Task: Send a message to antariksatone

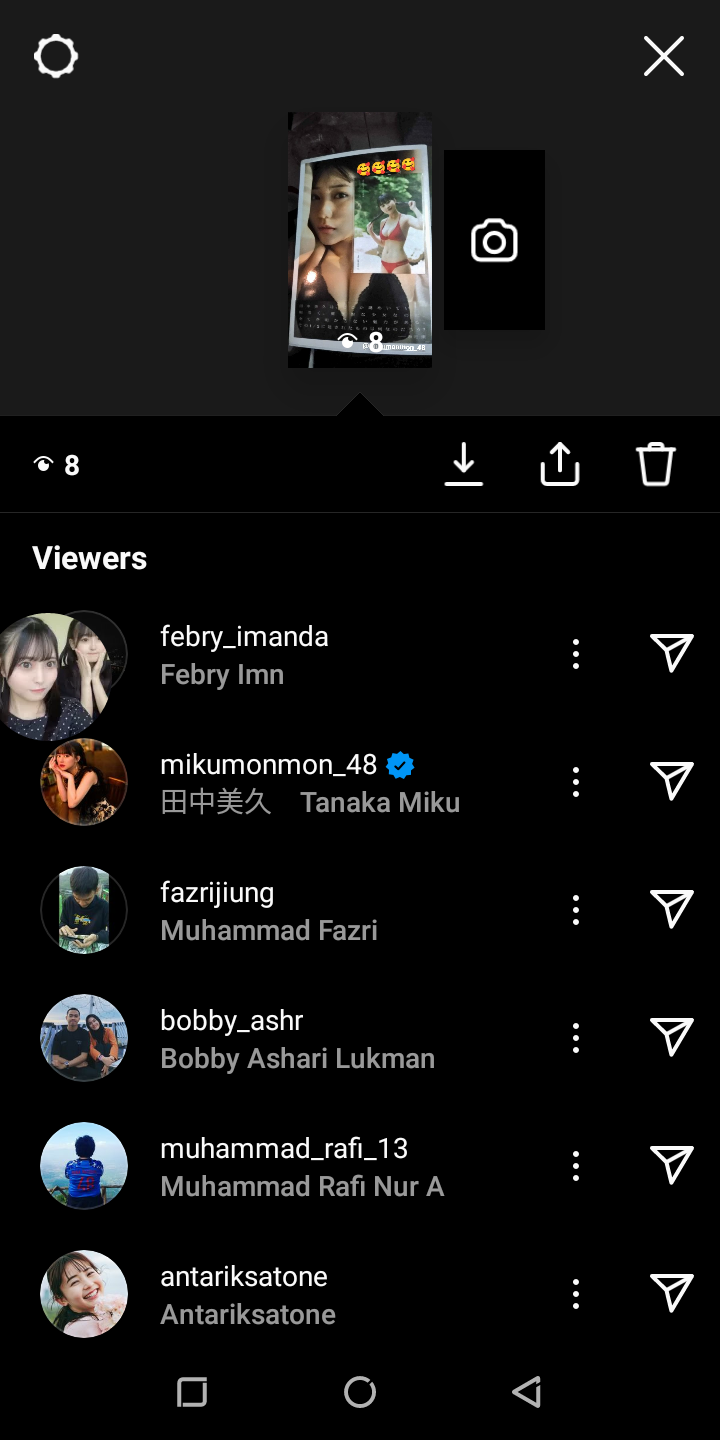Action: point(672,1294)
